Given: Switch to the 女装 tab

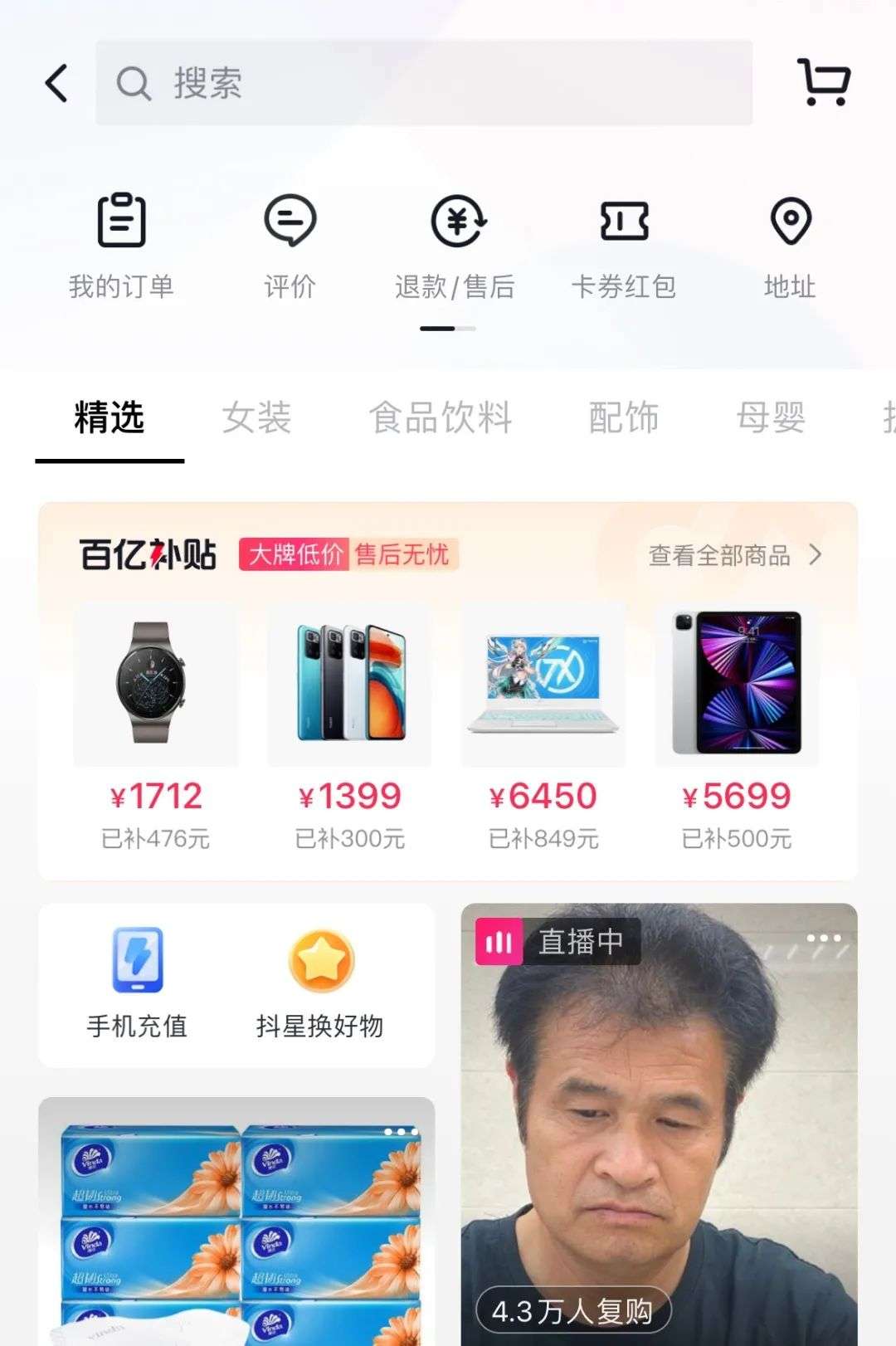Looking at the screenshot, I should point(256,417).
